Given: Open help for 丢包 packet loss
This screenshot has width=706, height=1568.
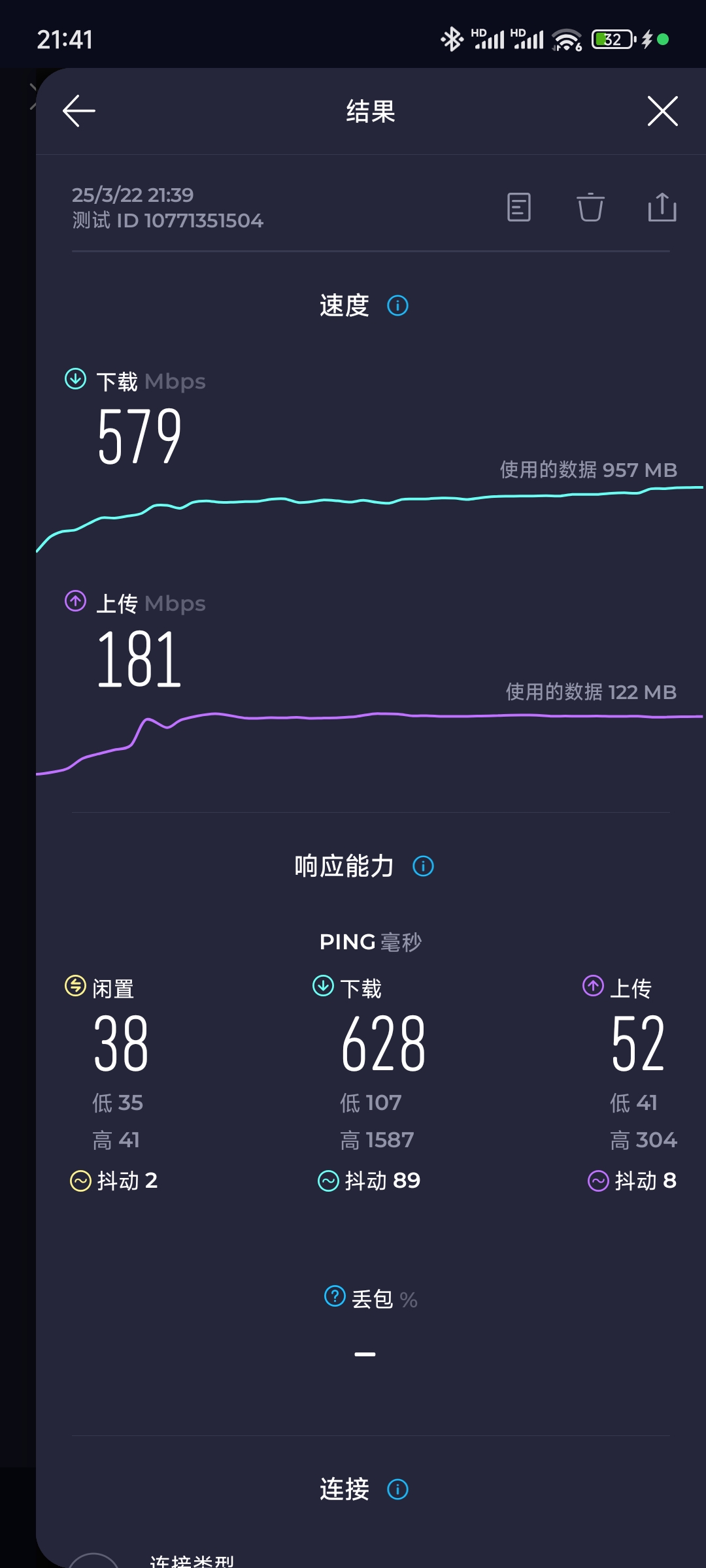Looking at the screenshot, I should [335, 1296].
